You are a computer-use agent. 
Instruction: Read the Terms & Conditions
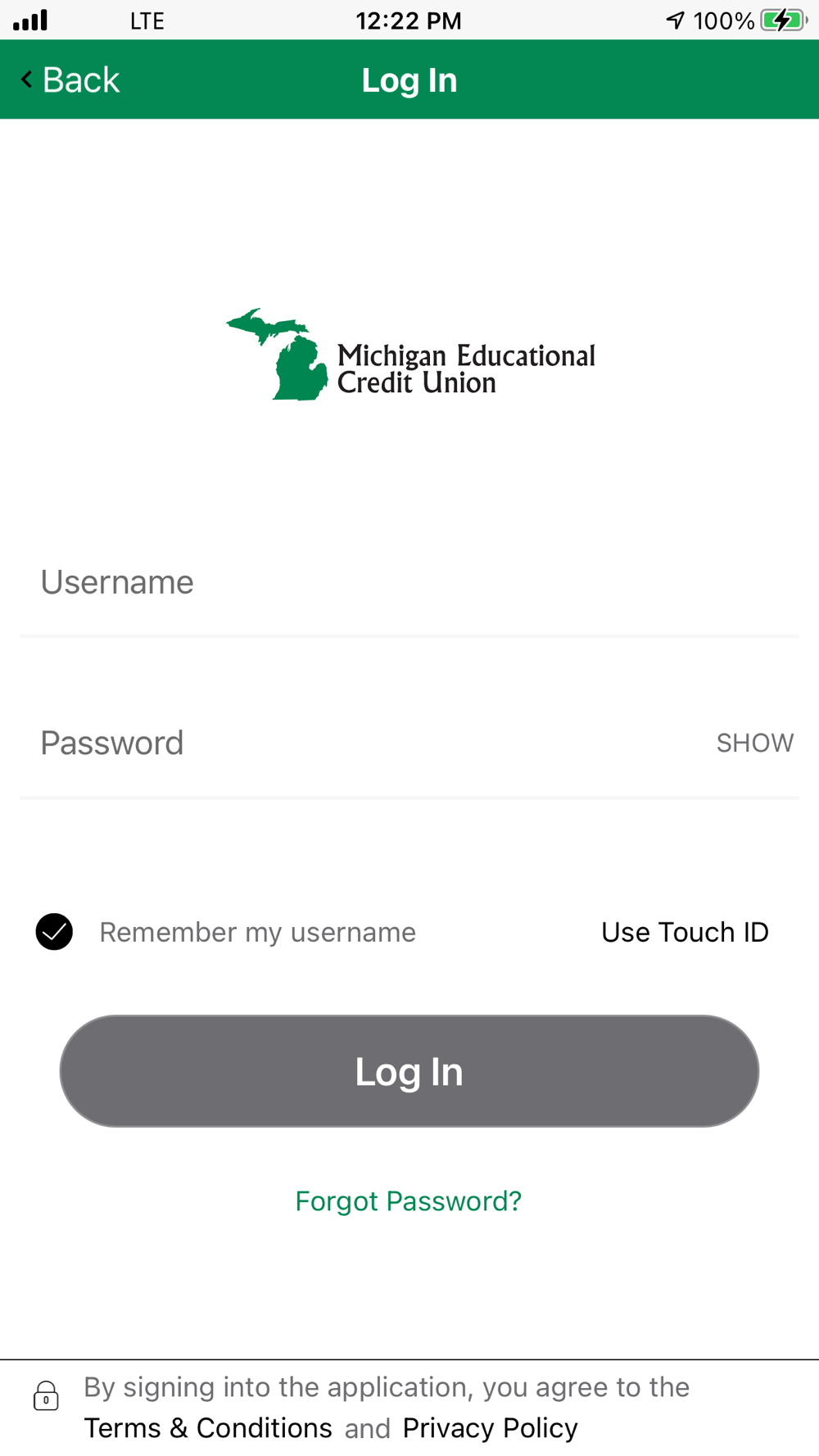[208, 1428]
